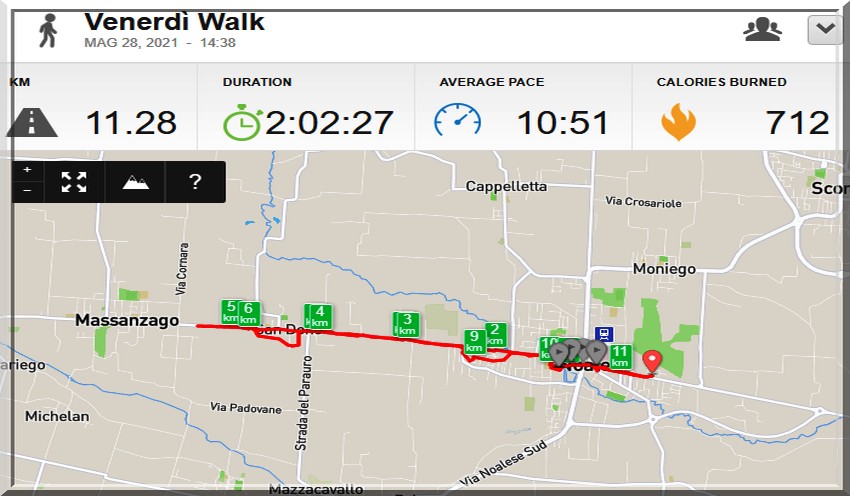The image size is (850, 496).
Task: Expand the map to fullscreen
Action: [x=74, y=181]
